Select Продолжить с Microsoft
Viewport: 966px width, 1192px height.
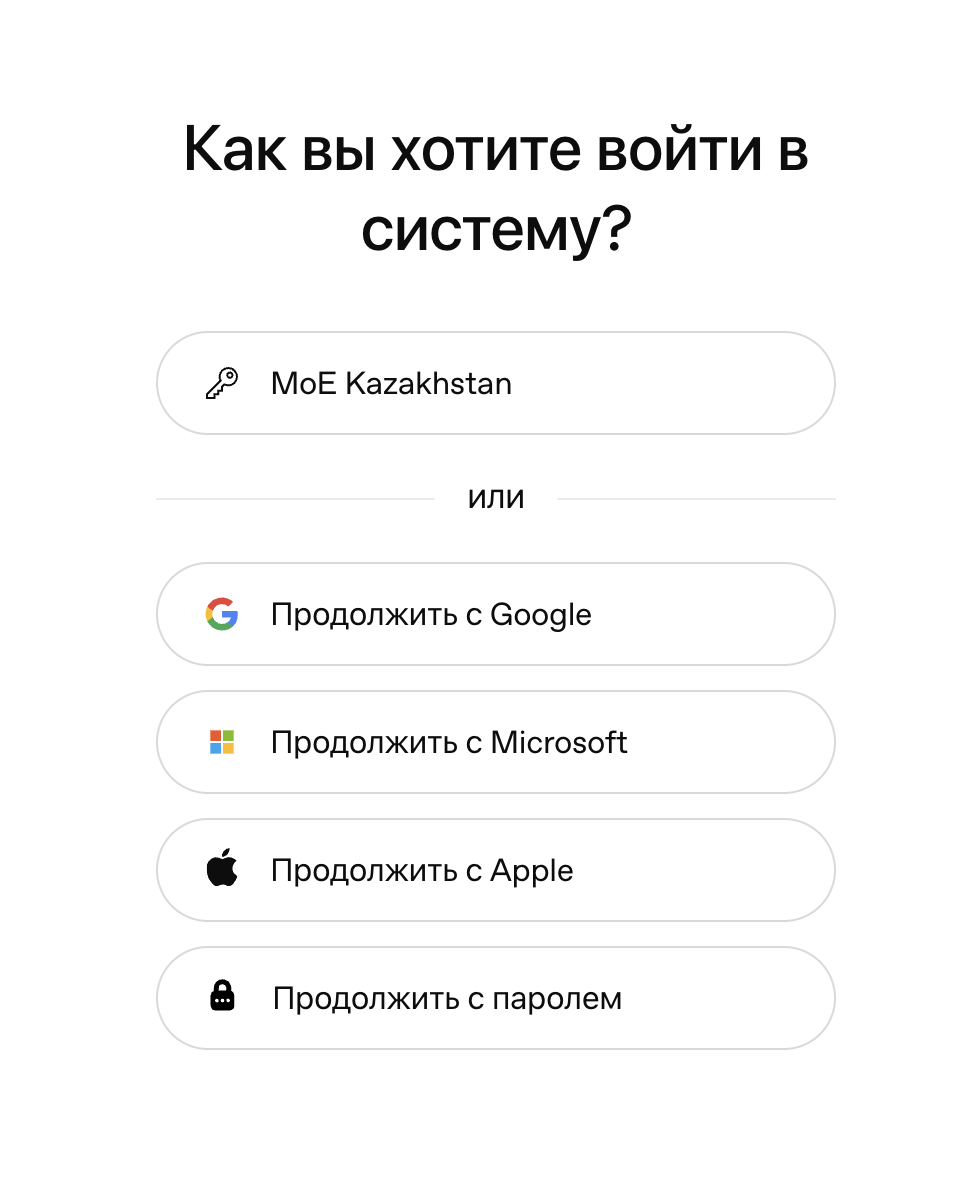click(495, 742)
